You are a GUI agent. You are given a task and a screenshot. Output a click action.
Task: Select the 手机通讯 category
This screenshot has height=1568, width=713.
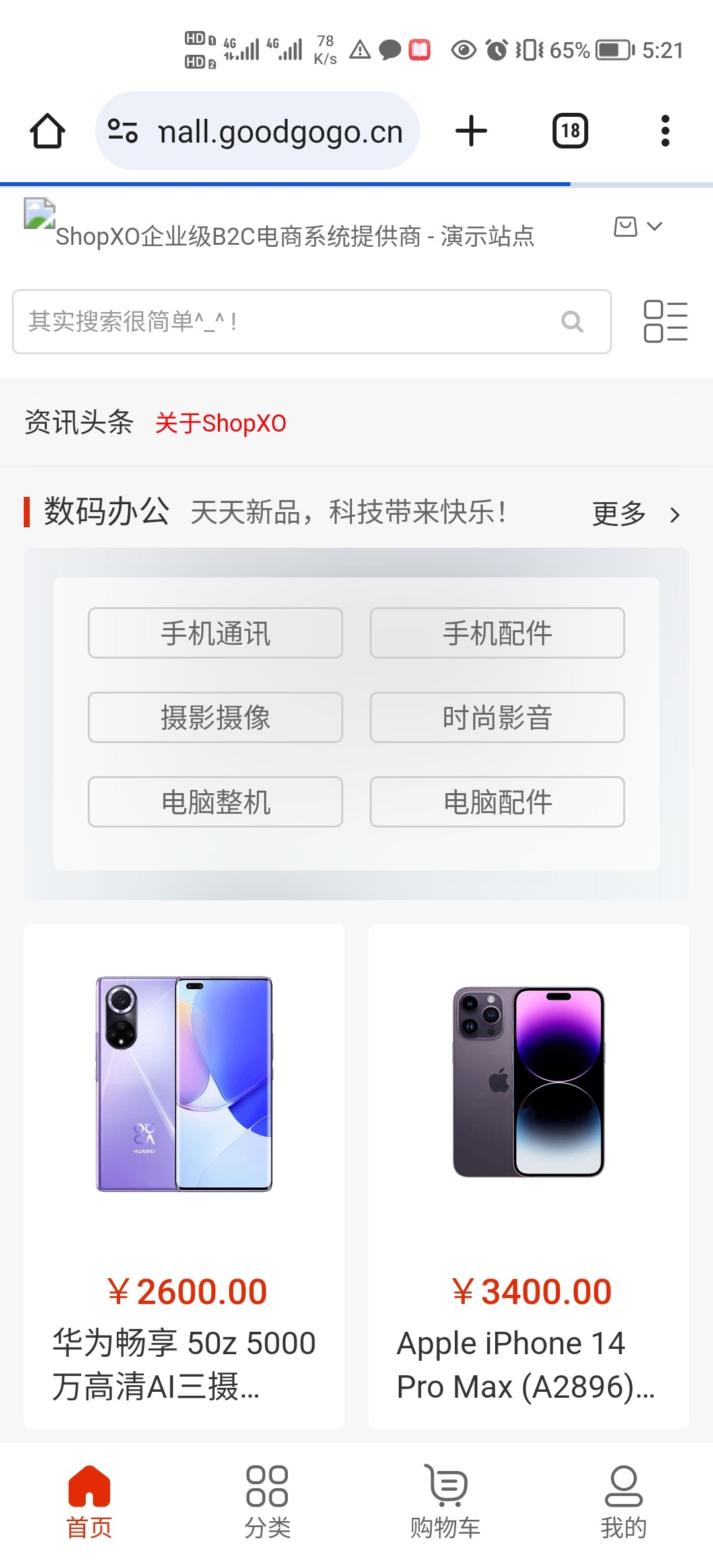tap(215, 633)
